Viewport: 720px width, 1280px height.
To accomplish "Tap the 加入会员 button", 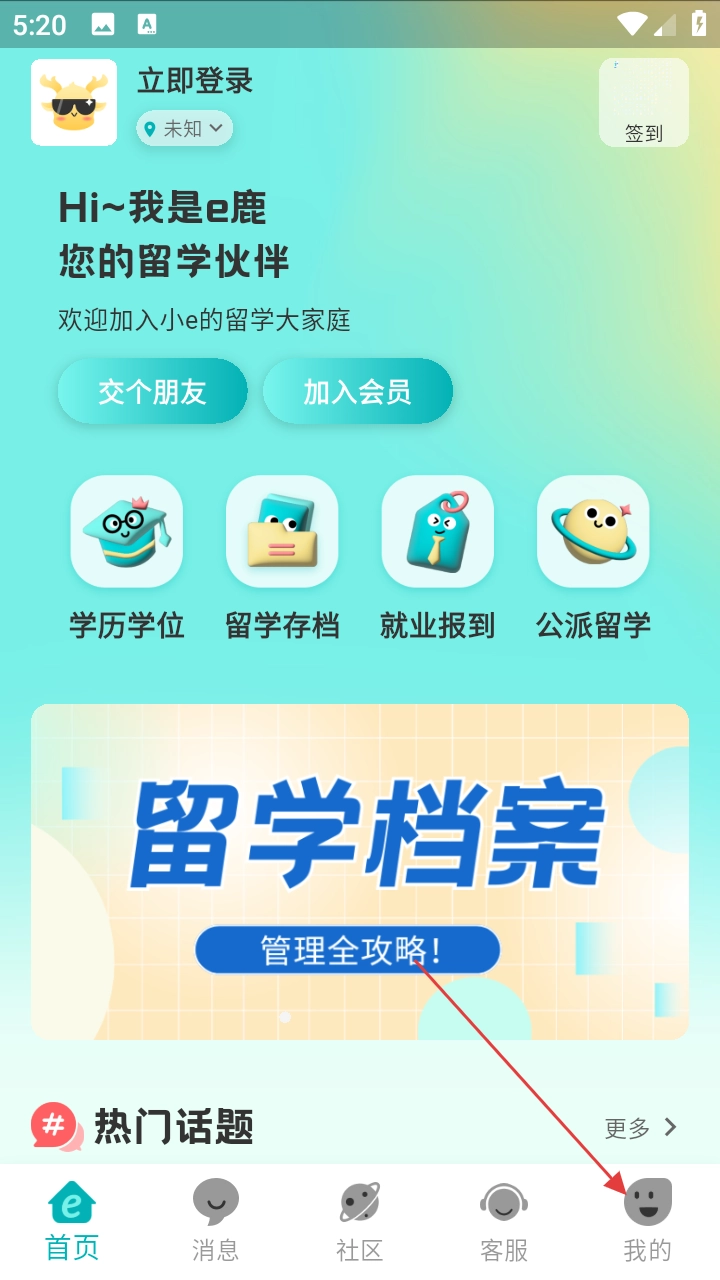I will tap(357, 392).
